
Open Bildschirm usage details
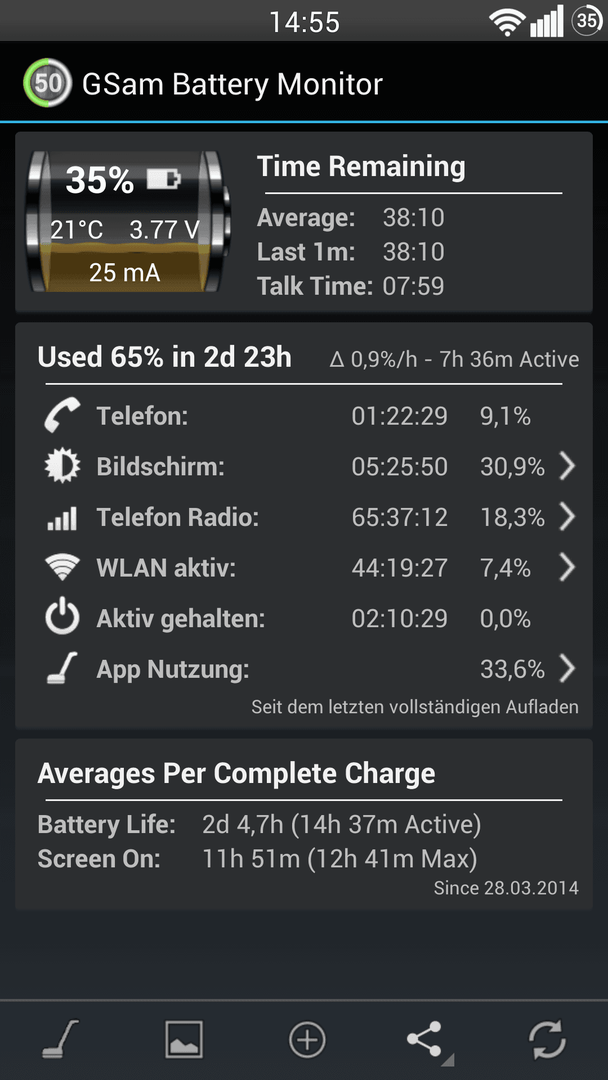click(309, 467)
